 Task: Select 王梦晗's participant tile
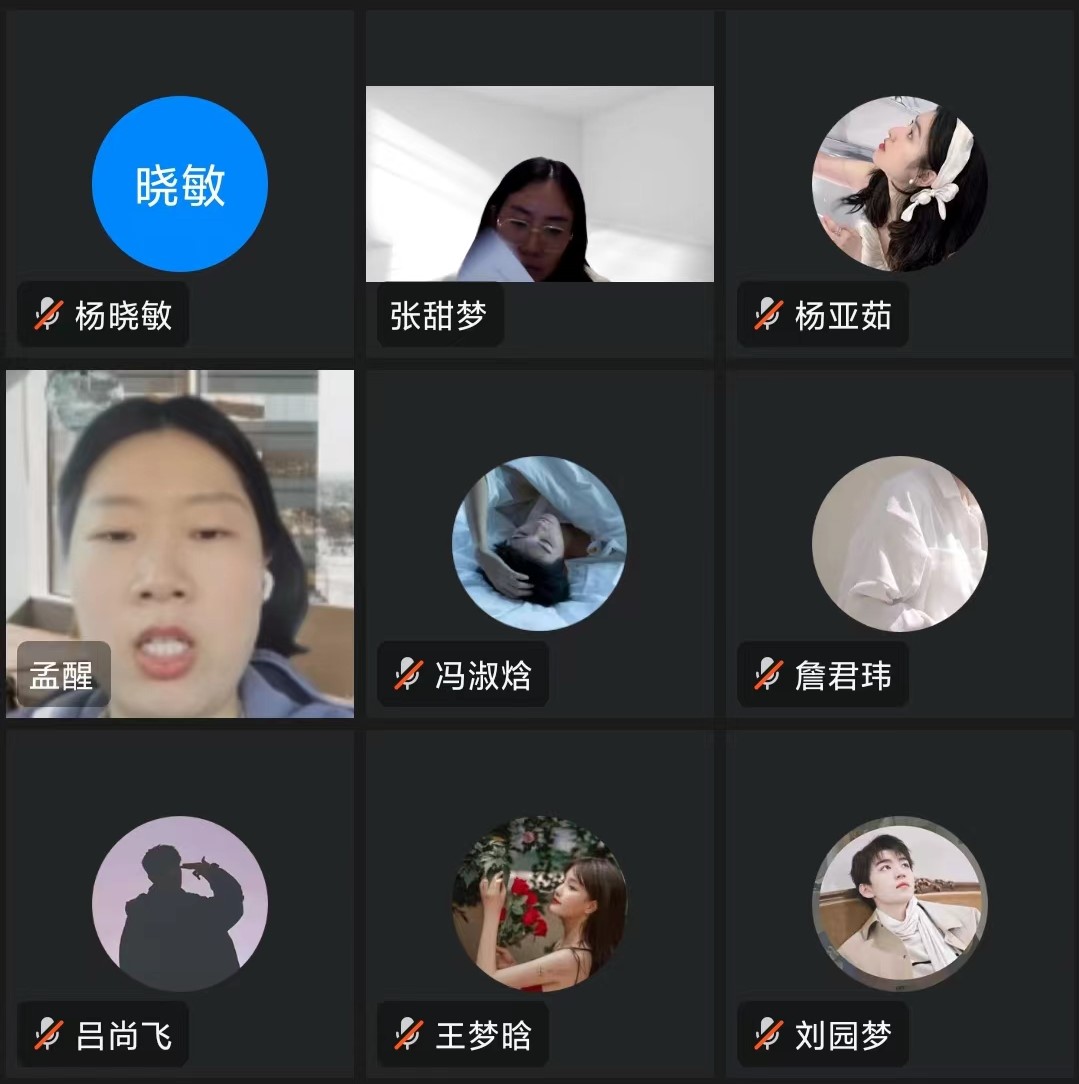tap(540, 904)
